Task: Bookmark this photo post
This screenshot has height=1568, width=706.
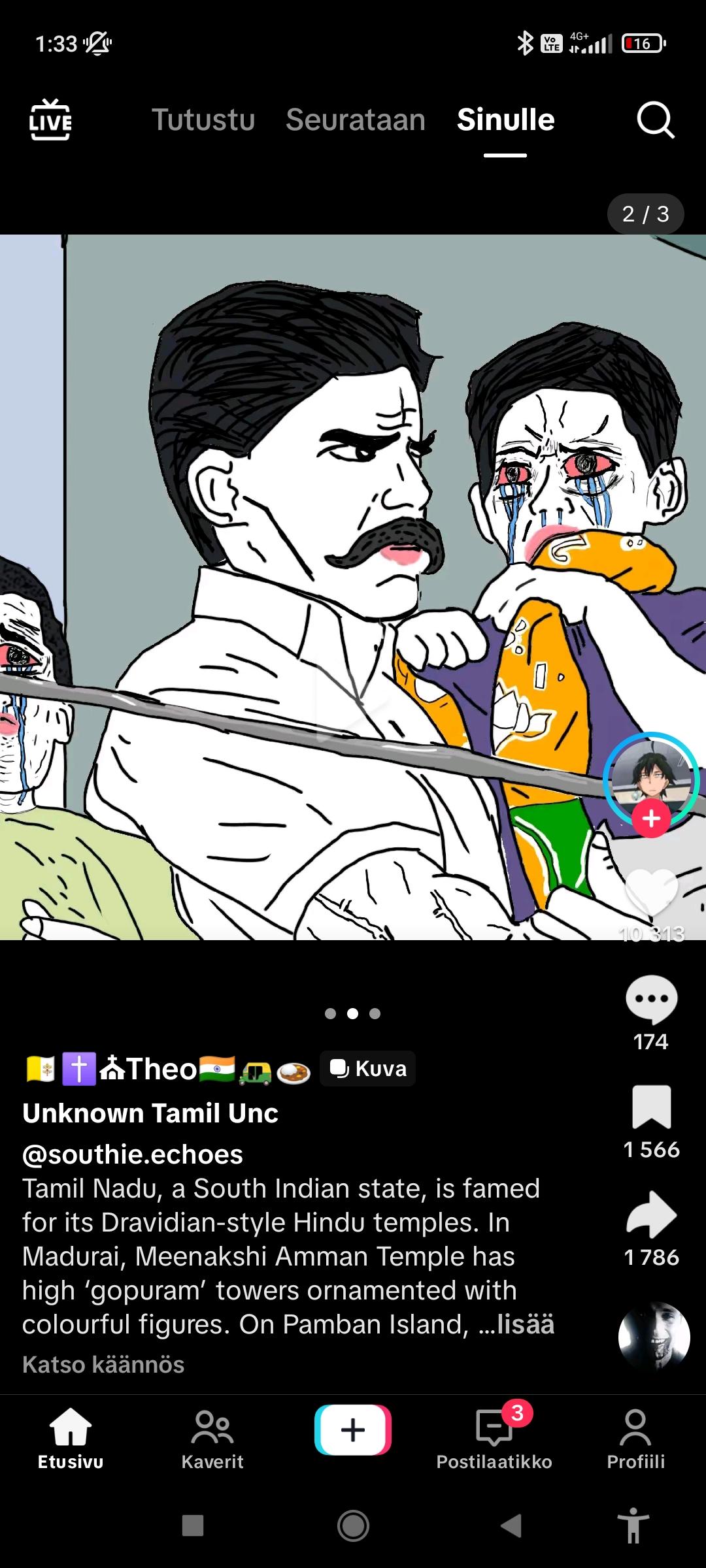Action: click(x=651, y=1107)
